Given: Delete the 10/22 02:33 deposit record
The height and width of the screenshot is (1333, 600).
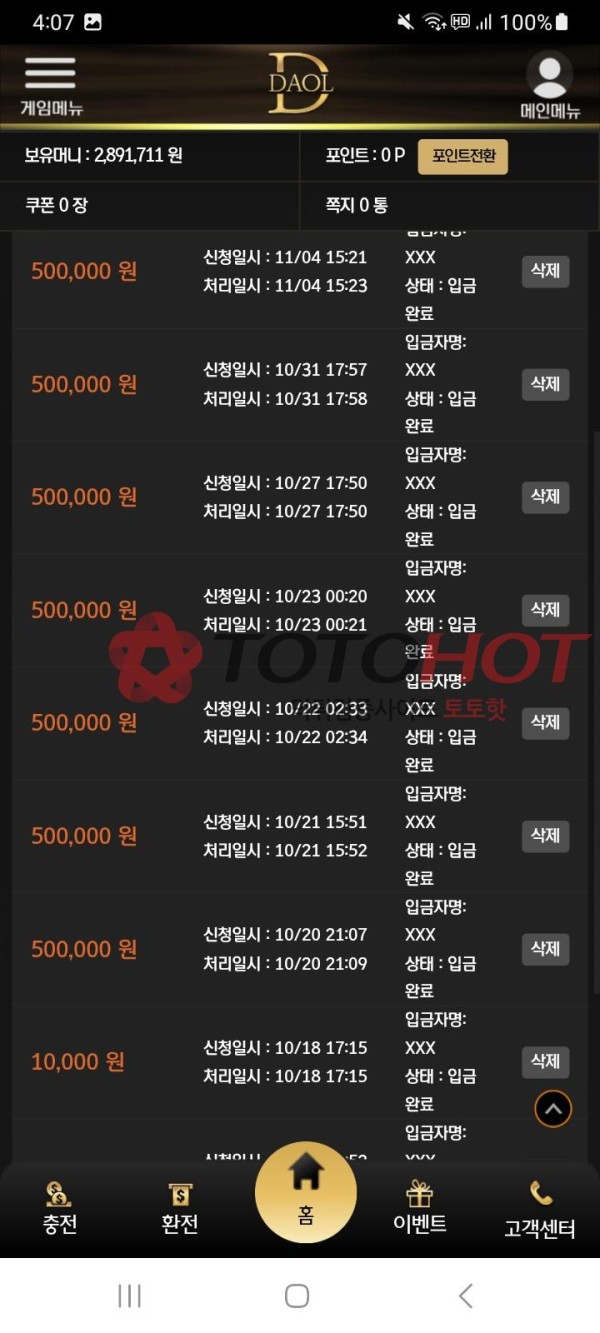Looking at the screenshot, I should [545, 723].
